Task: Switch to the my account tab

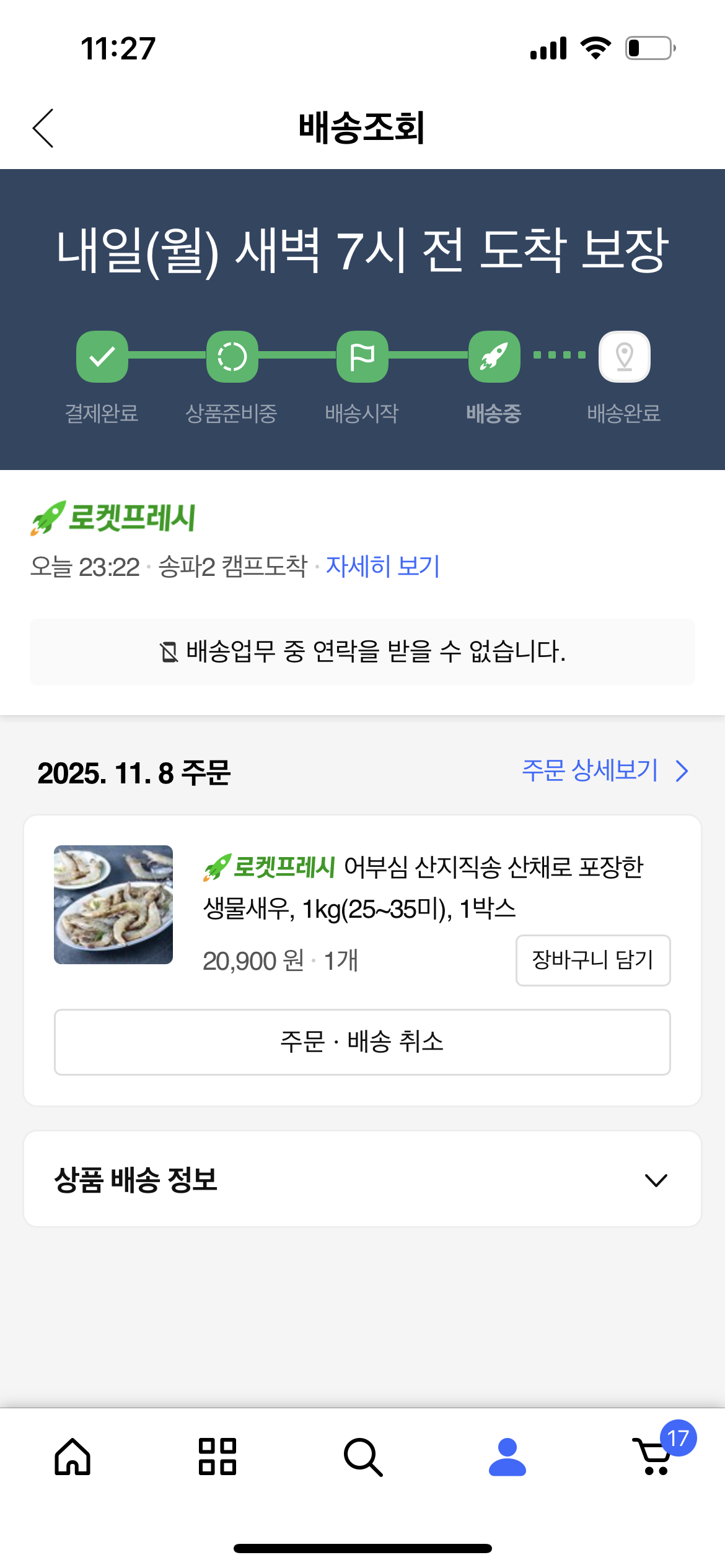Action: coord(507,1457)
